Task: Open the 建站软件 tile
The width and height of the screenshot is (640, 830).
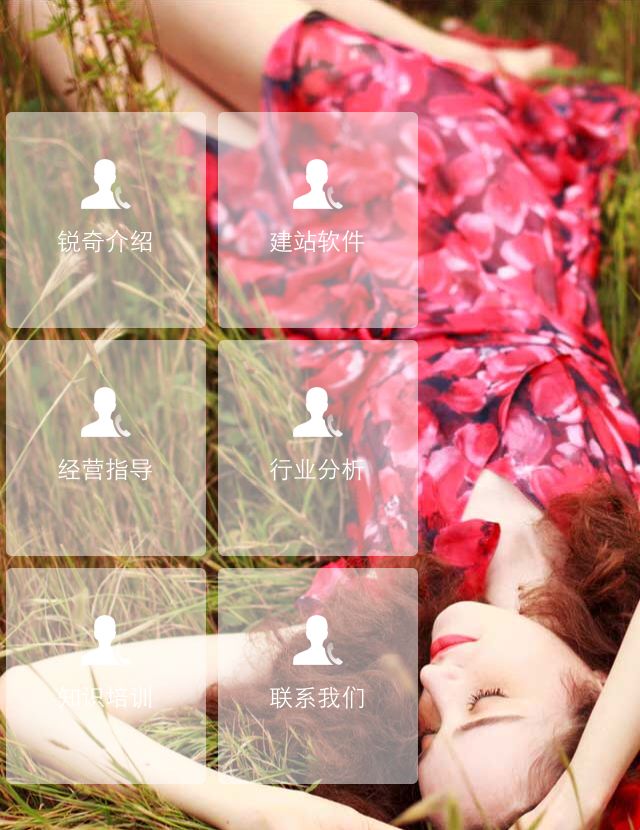Action: coord(318,220)
